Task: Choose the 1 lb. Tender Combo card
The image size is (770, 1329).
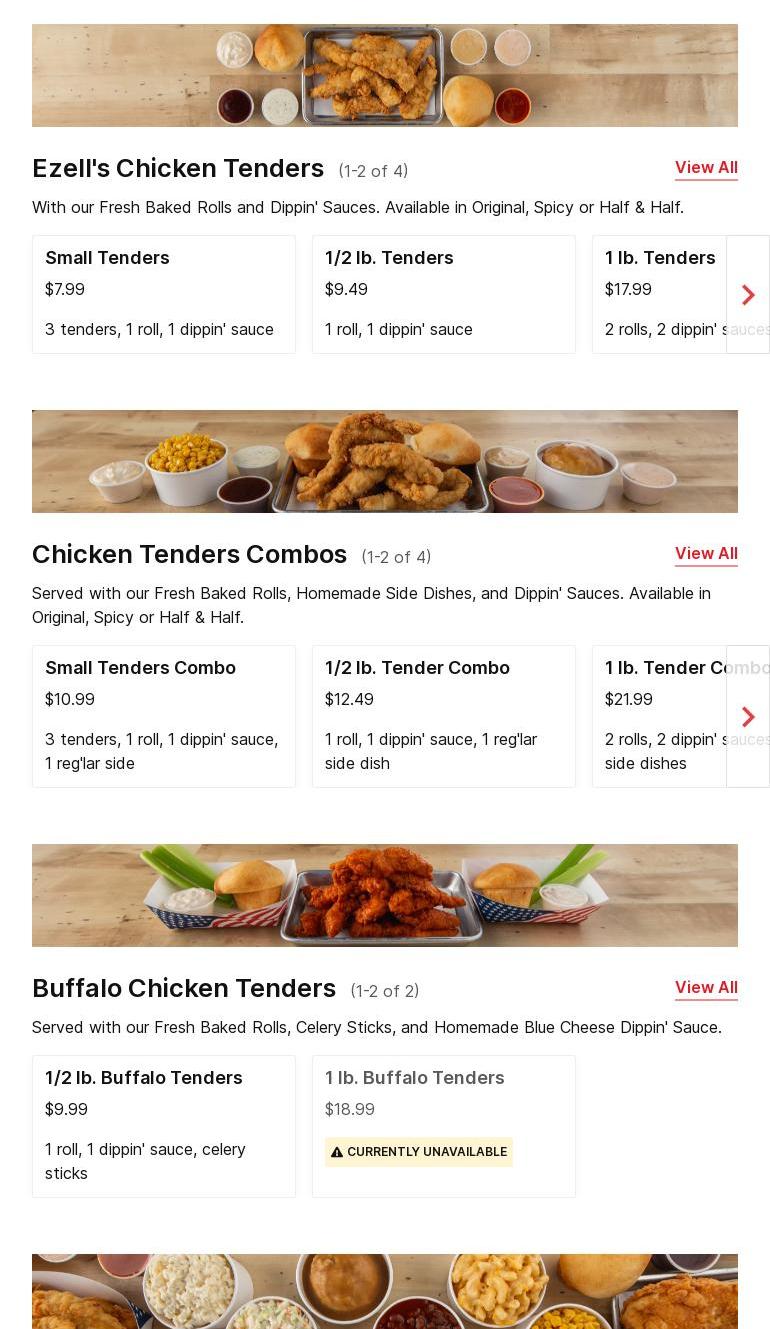Action: pyautogui.click(x=660, y=716)
